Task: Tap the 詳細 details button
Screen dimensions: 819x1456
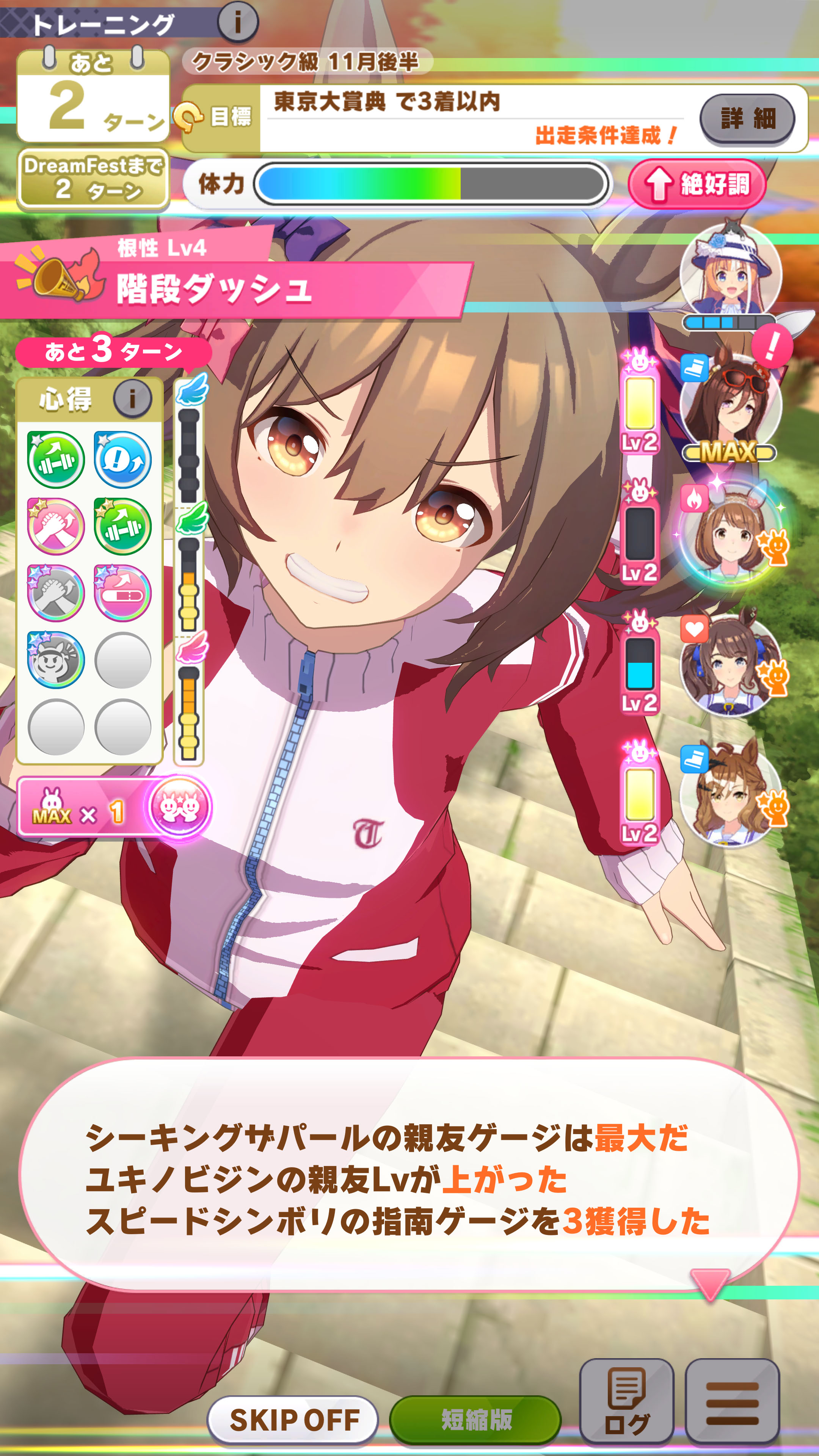Action: click(x=747, y=119)
